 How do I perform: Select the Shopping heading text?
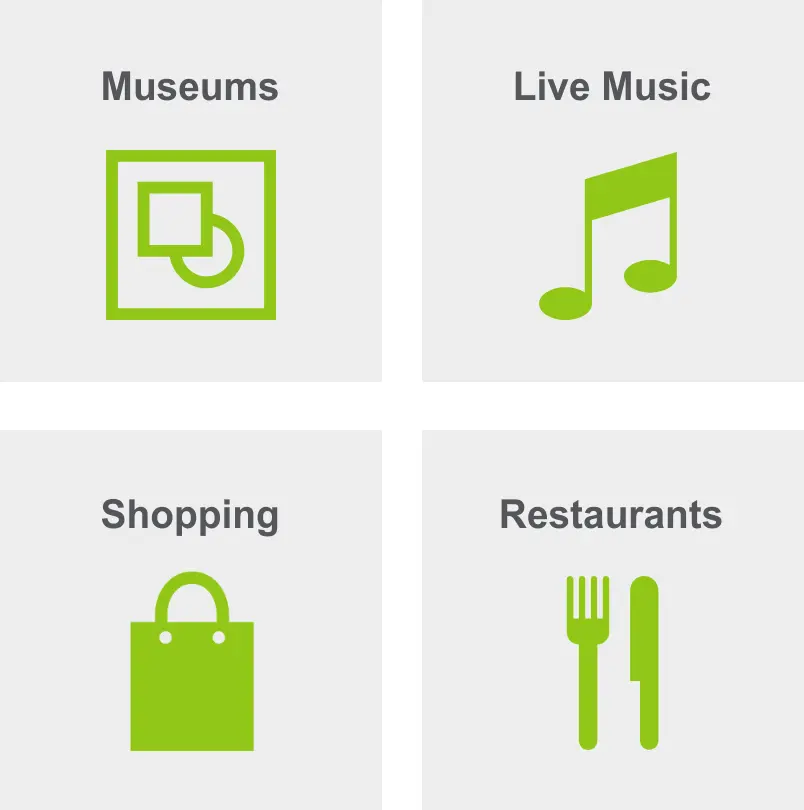[x=189, y=516]
